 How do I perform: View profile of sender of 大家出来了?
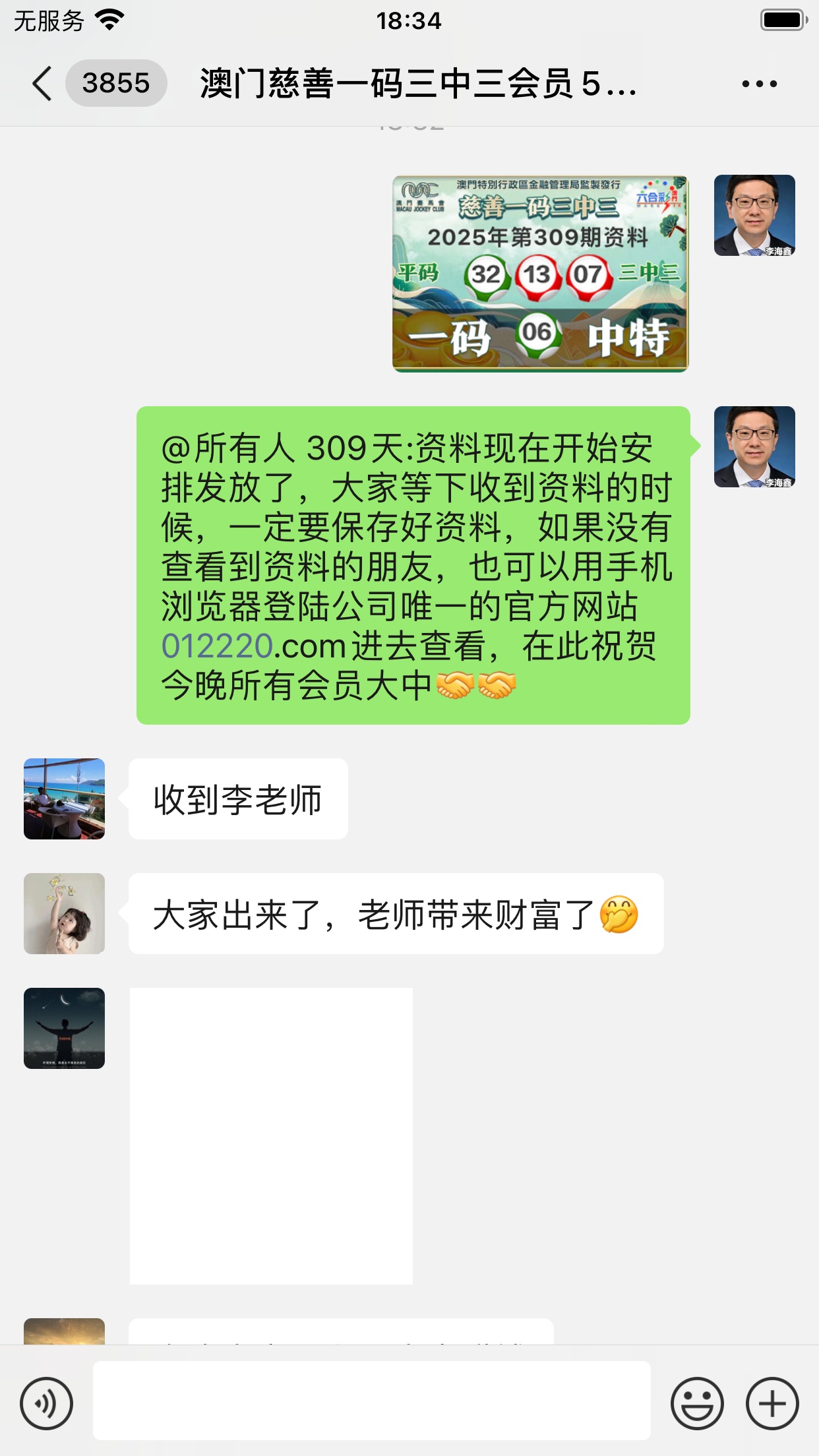pyautogui.click(x=64, y=913)
